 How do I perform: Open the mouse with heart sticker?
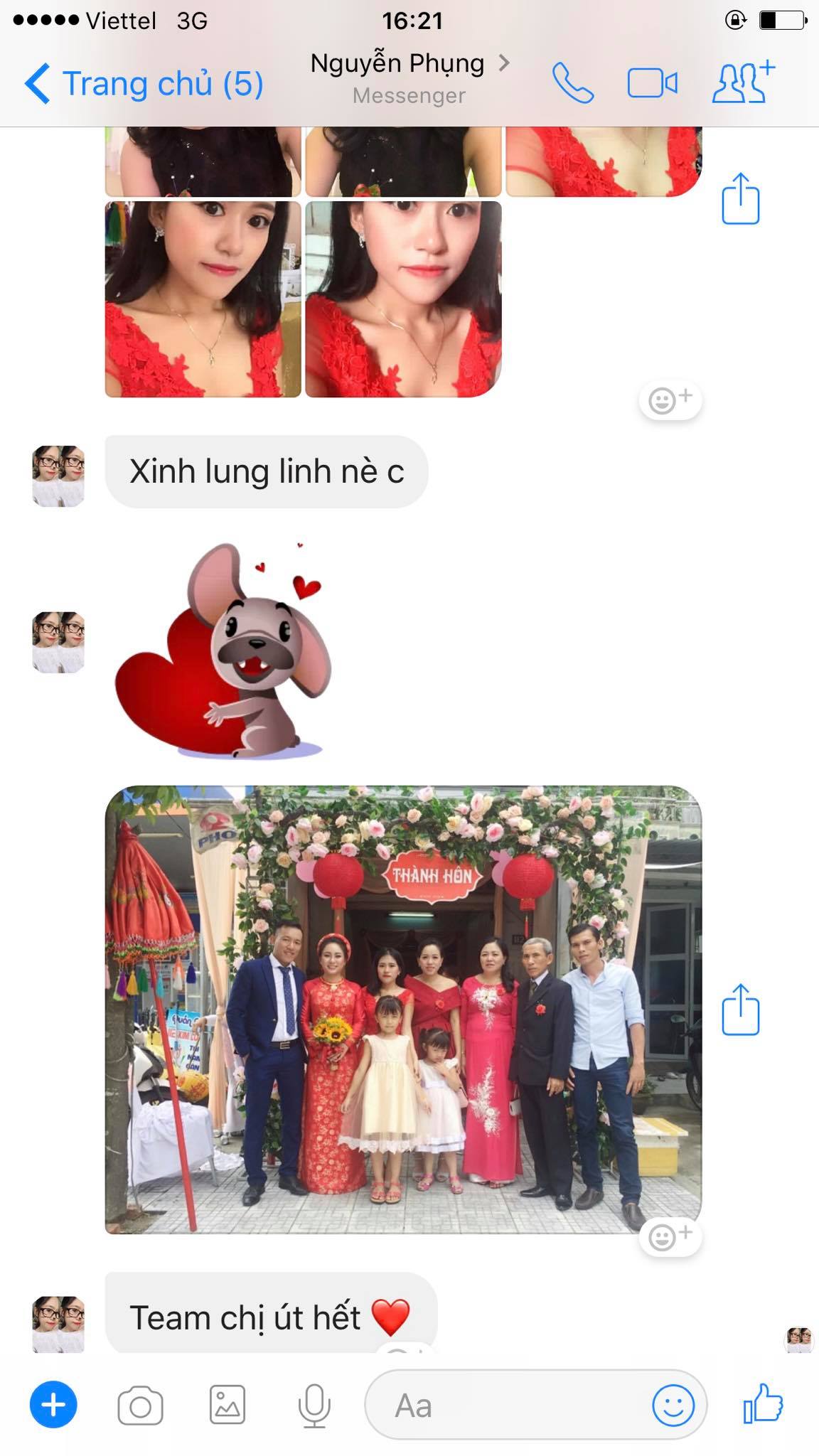[223, 651]
